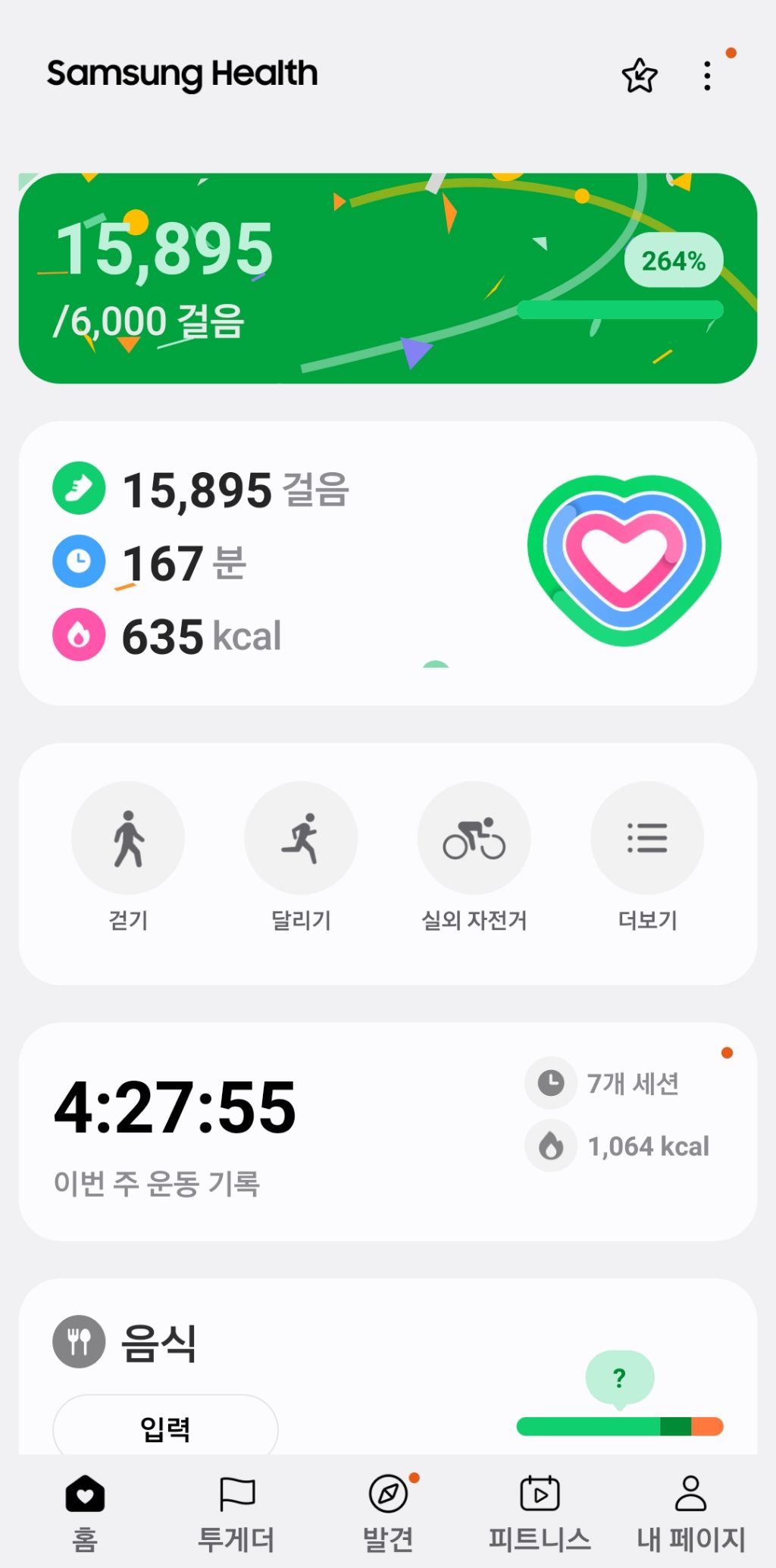
Task: Open the green steps goal card
Action: 387,278
